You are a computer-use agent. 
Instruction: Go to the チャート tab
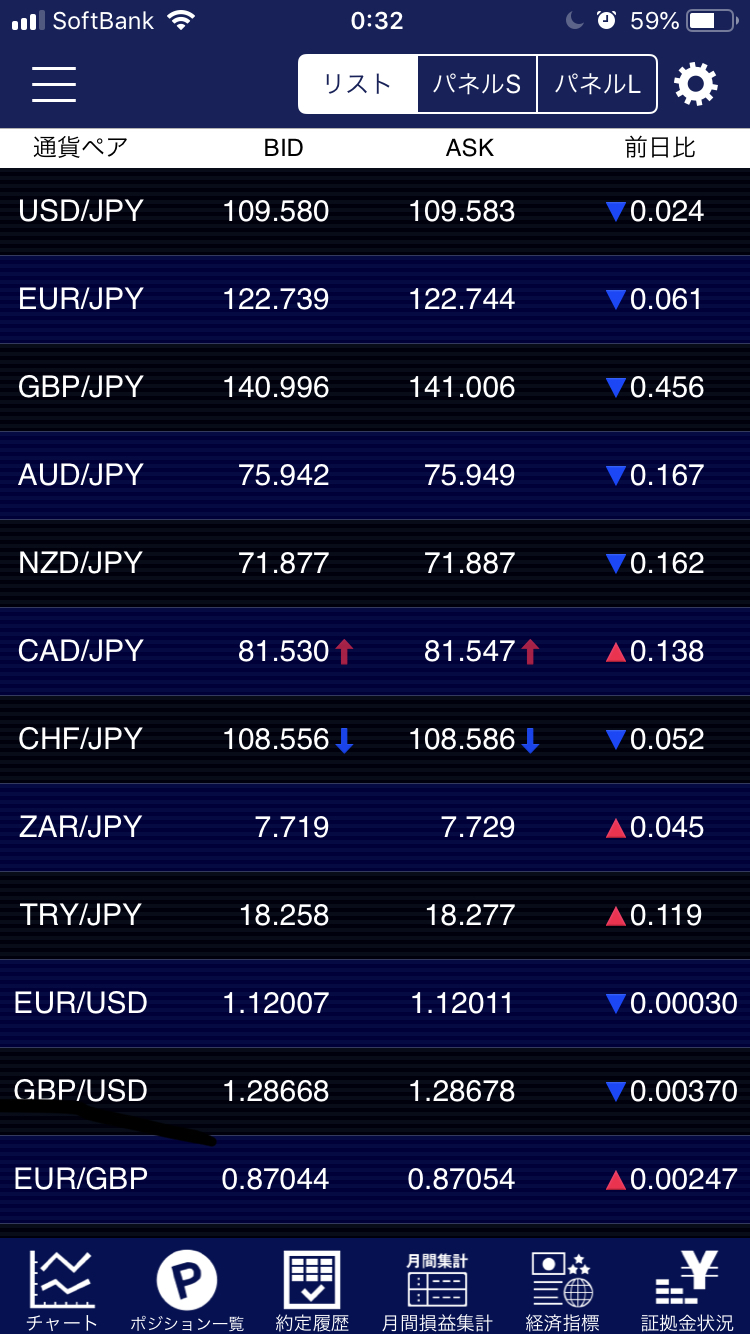(62, 1289)
